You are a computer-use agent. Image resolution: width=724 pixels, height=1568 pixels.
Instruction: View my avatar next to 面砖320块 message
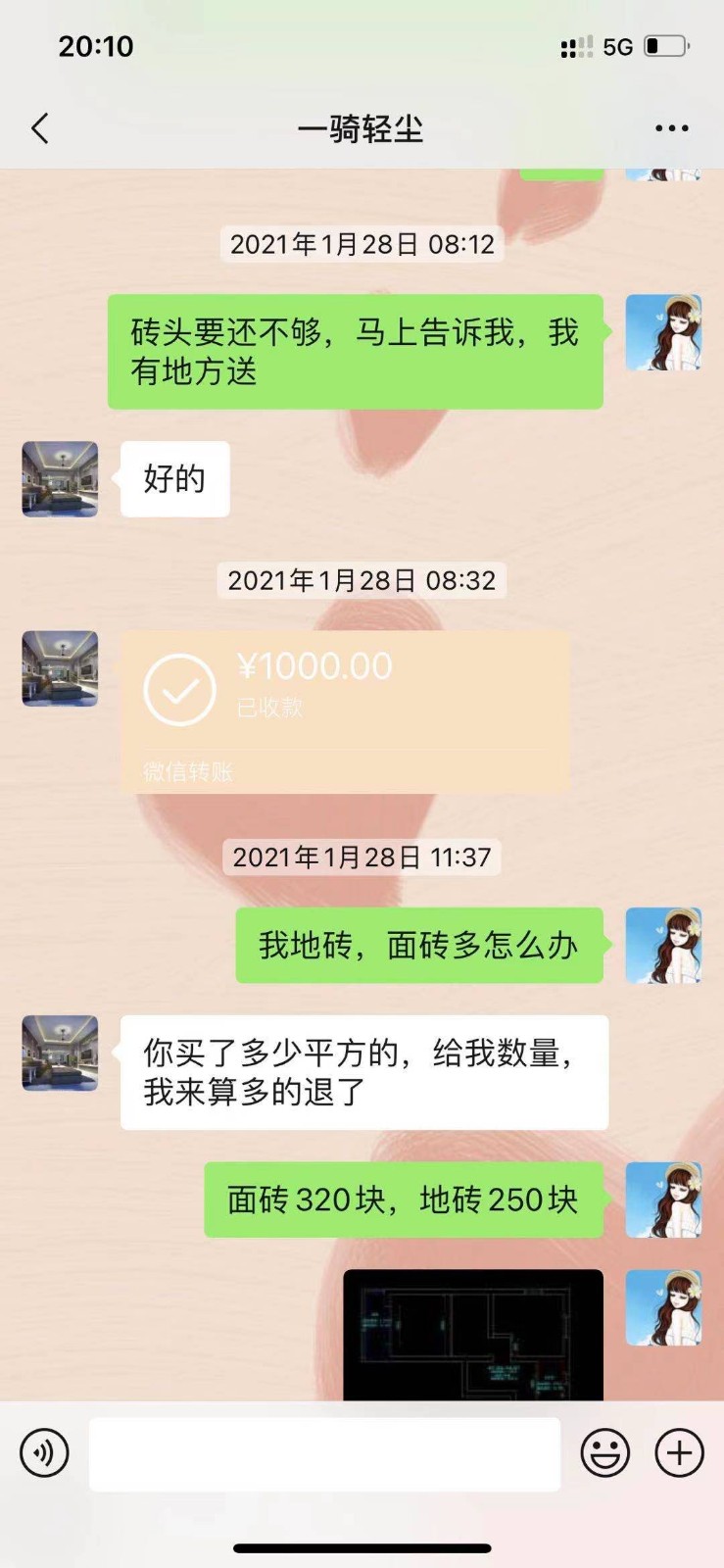(663, 1200)
